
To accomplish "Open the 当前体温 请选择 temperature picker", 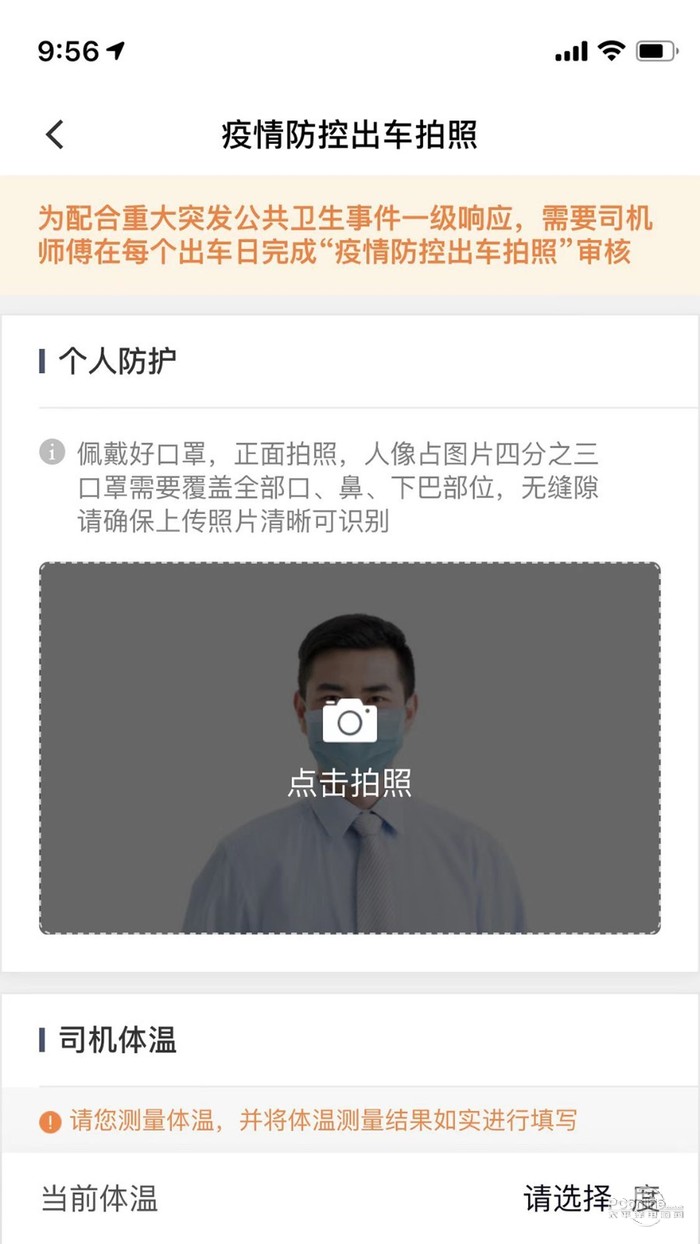I will point(567,1197).
